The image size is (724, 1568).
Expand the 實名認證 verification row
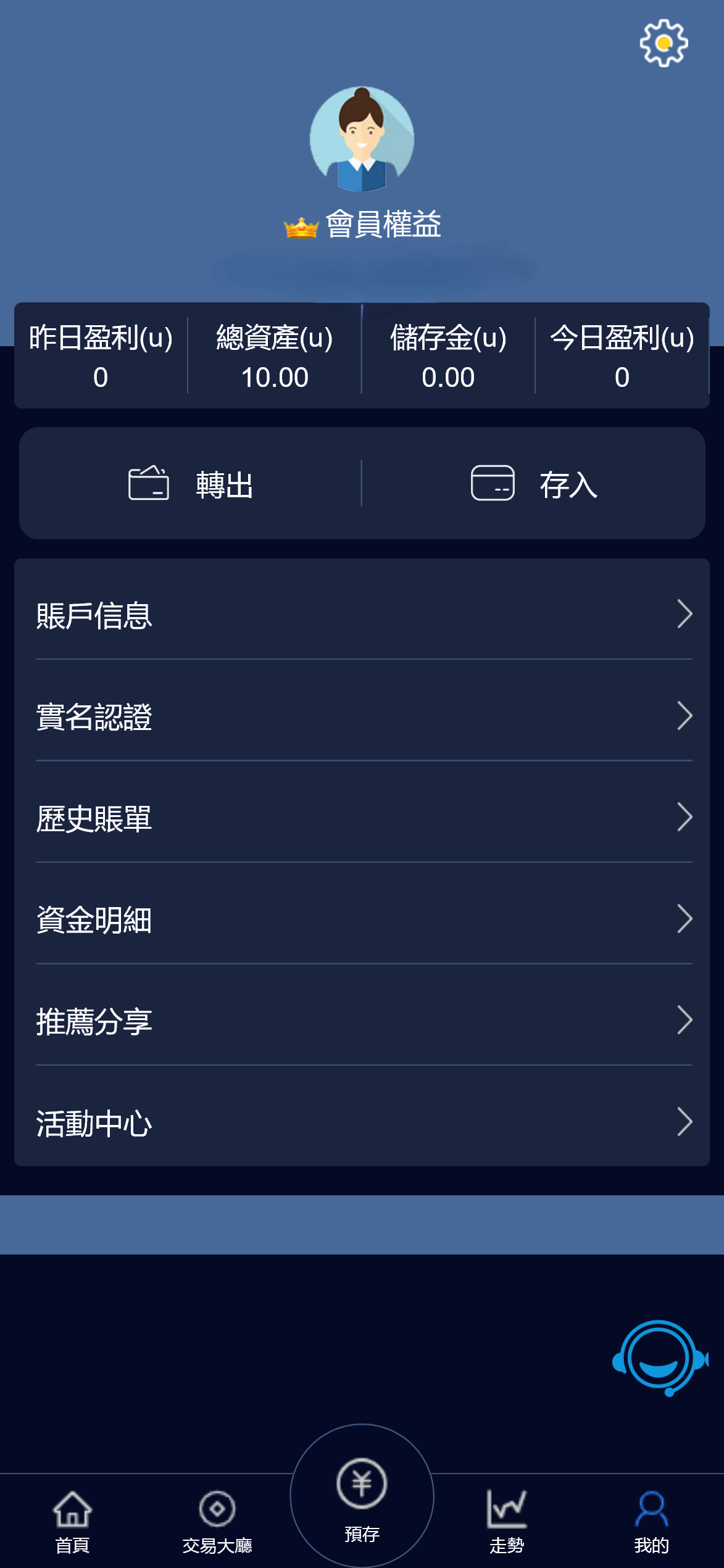click(362, 716)
